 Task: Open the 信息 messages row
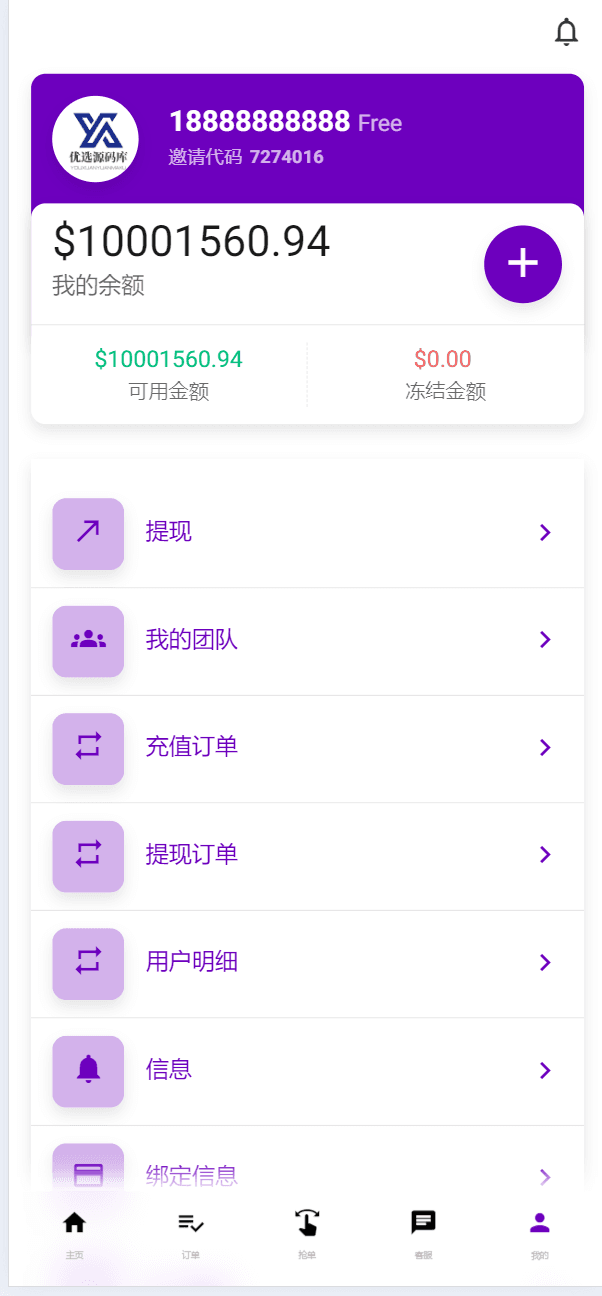[307, 1070]
